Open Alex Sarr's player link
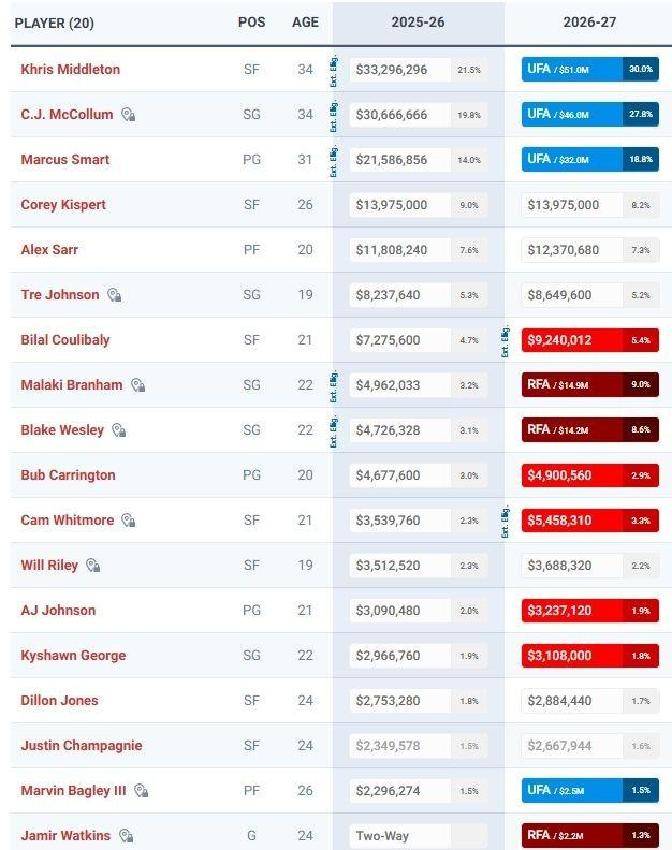Image resolution: width=672 pixels, height=850 pixels. click(x=49, y=249)
